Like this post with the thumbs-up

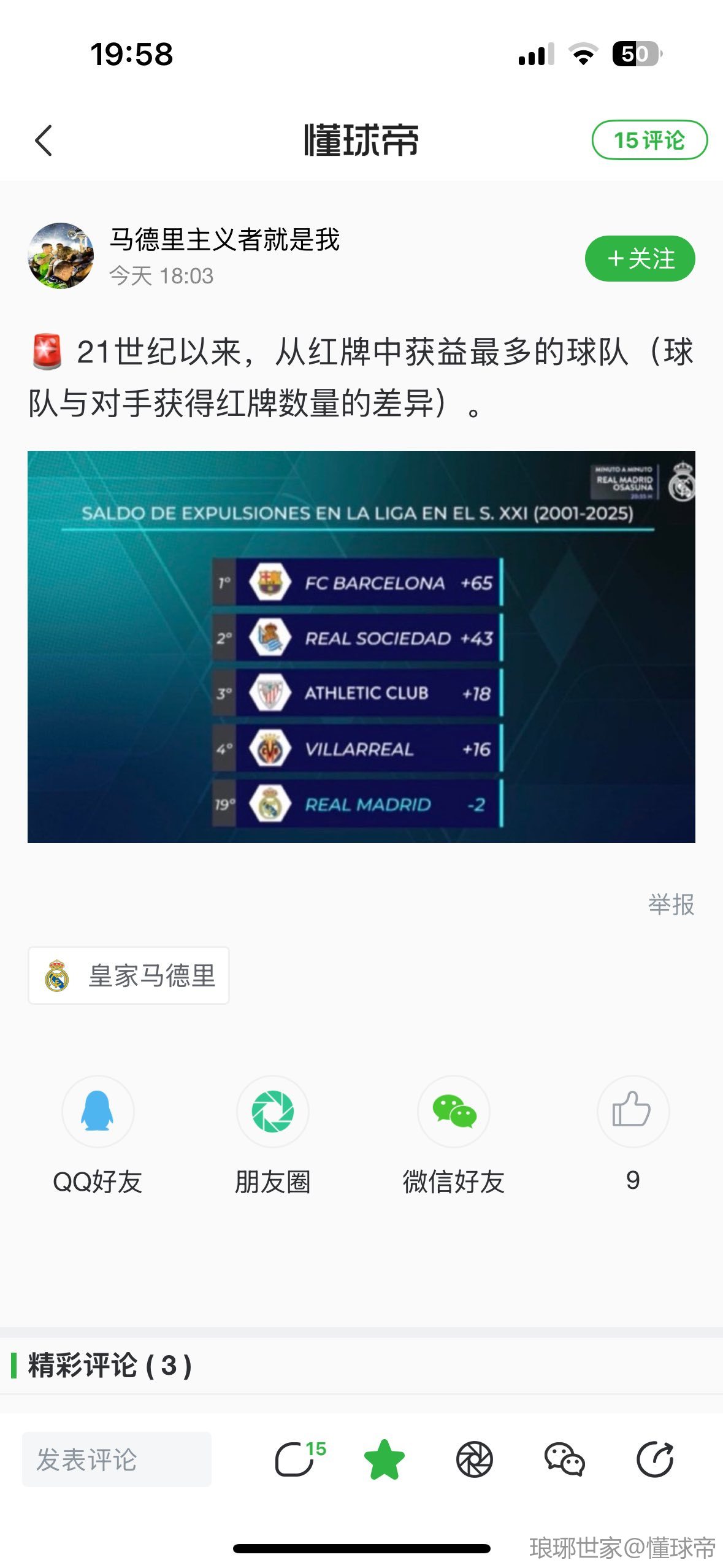click(x=632, y=1110)
